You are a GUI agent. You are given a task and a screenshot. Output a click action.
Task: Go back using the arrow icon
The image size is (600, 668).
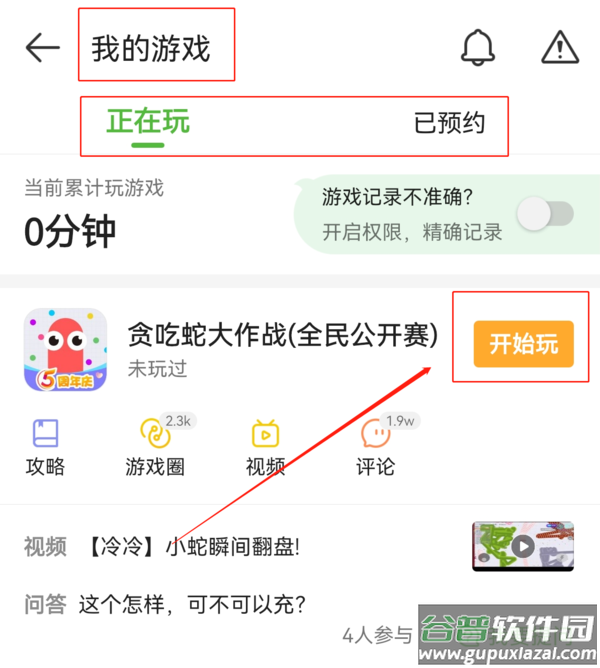[x=42, y=47]
